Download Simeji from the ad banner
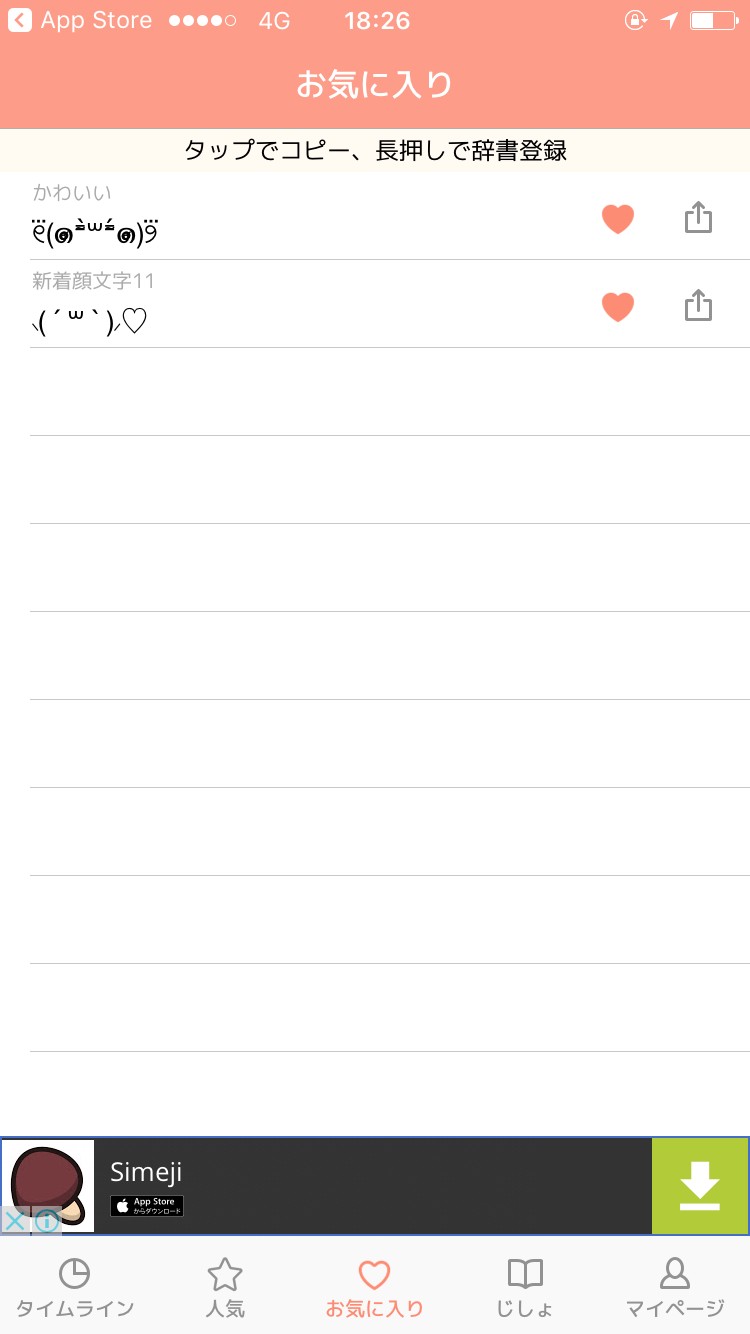 coord(700,1186)
